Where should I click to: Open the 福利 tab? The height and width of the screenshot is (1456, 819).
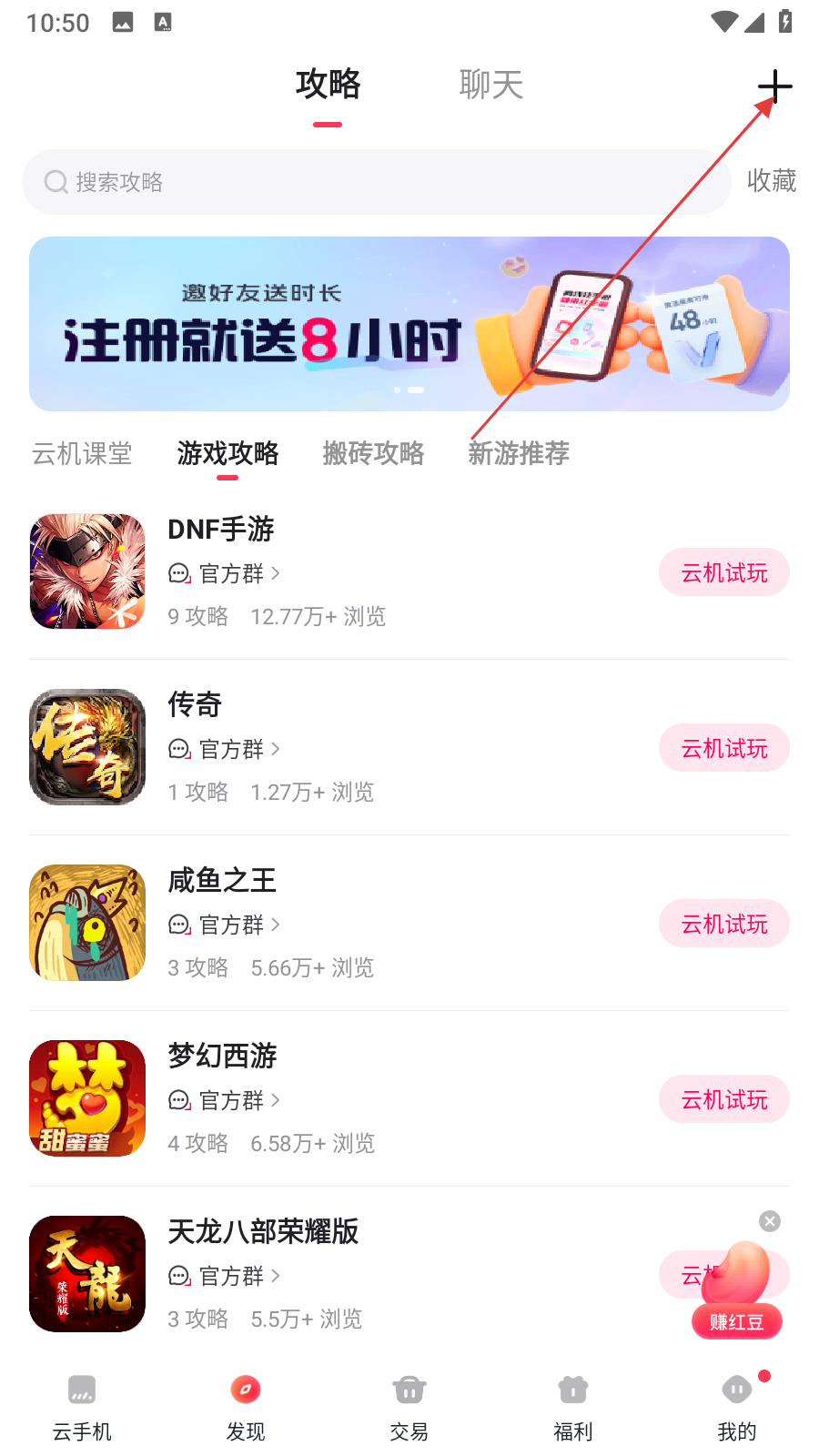[572, 1407]
